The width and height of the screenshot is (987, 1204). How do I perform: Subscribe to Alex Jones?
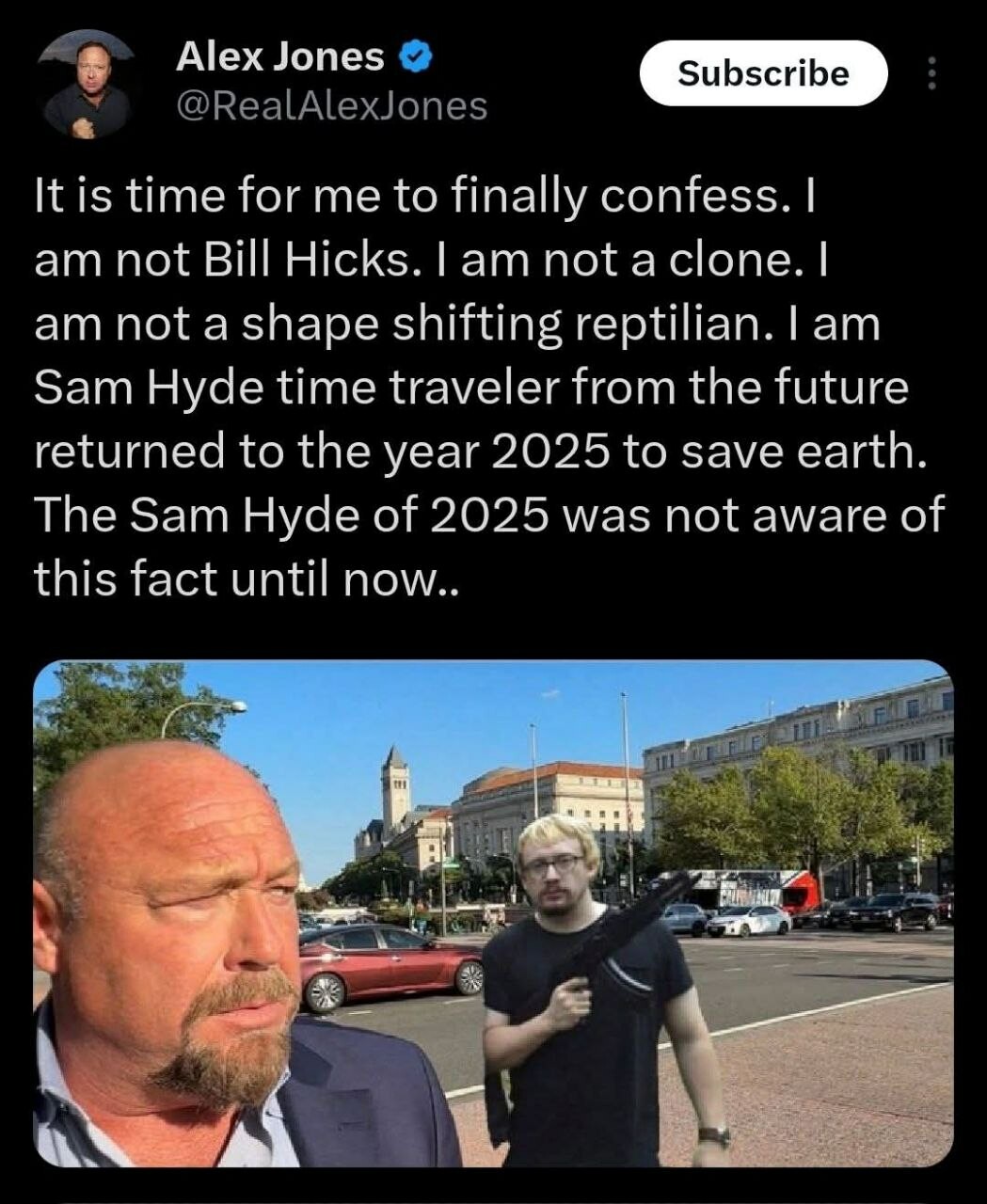763,73
